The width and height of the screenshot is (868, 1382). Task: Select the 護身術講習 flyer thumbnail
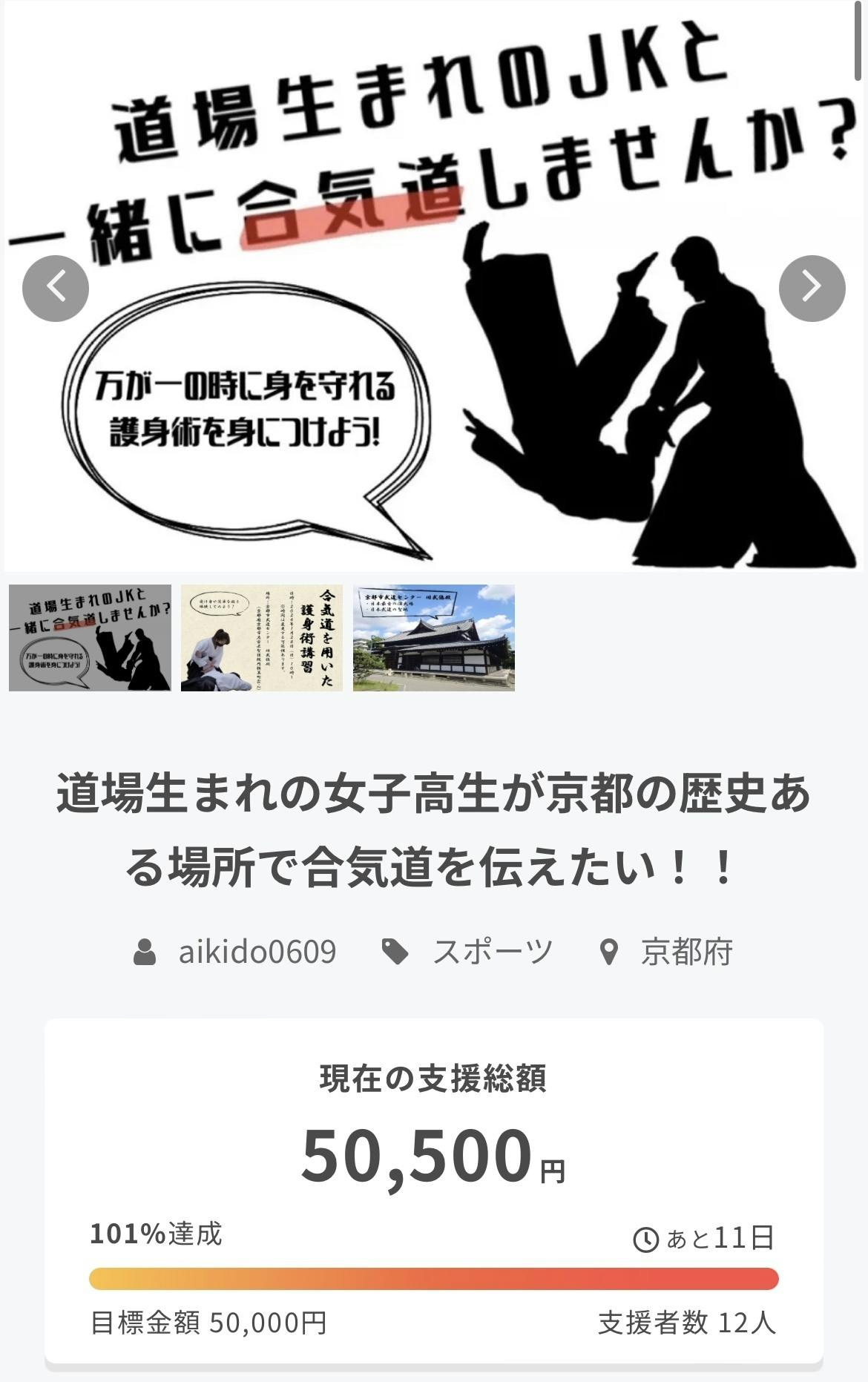click(x=262, y=638)
